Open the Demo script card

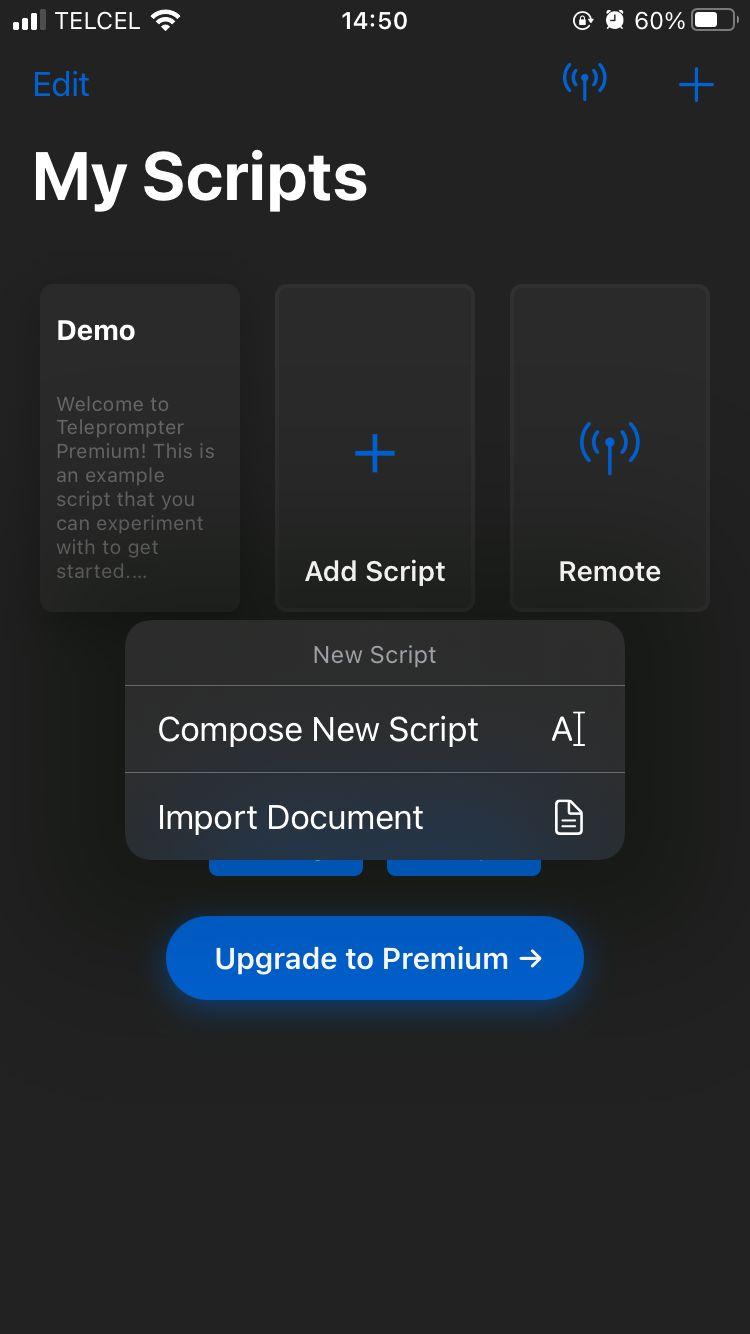(140, 447)
